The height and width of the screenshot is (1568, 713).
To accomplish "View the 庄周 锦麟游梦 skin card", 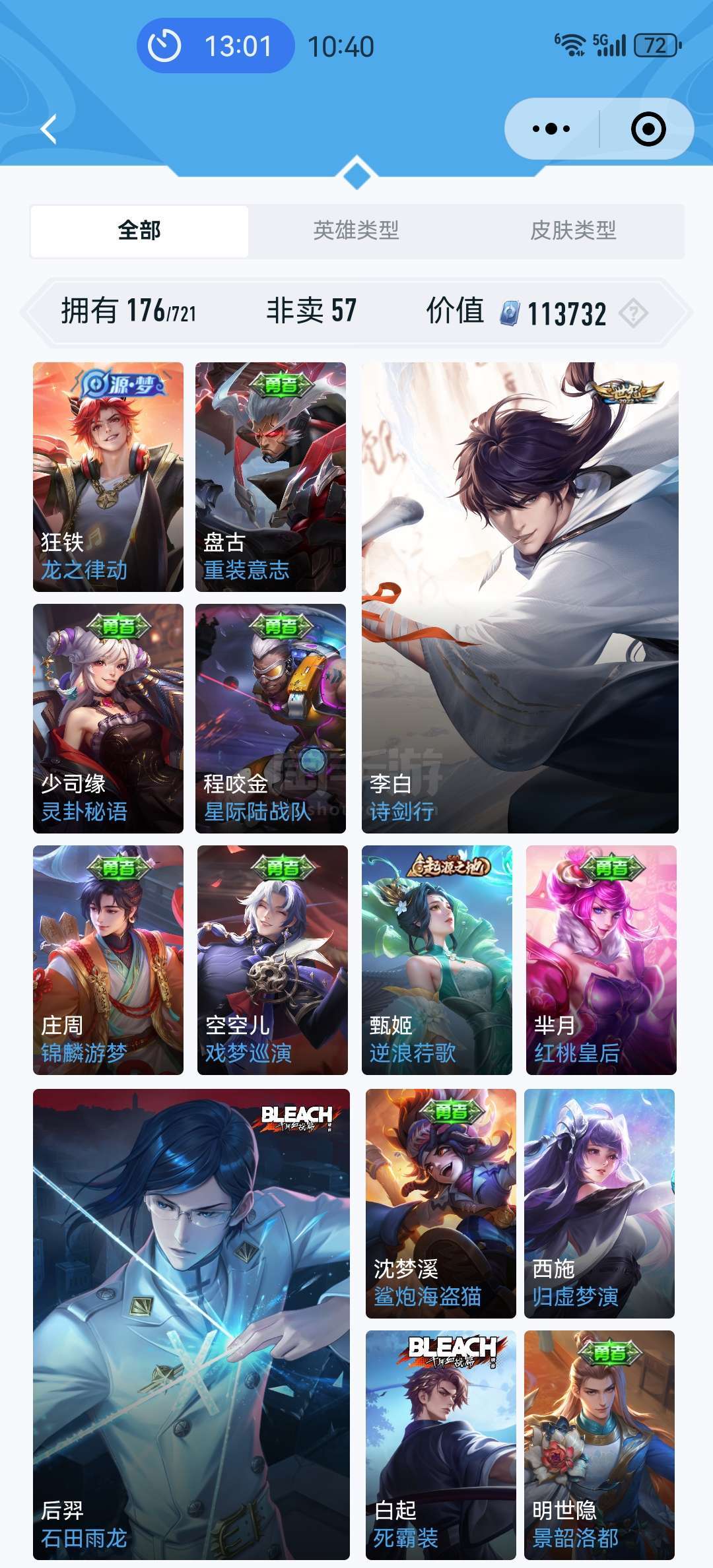I will click(x=108, y=960).
